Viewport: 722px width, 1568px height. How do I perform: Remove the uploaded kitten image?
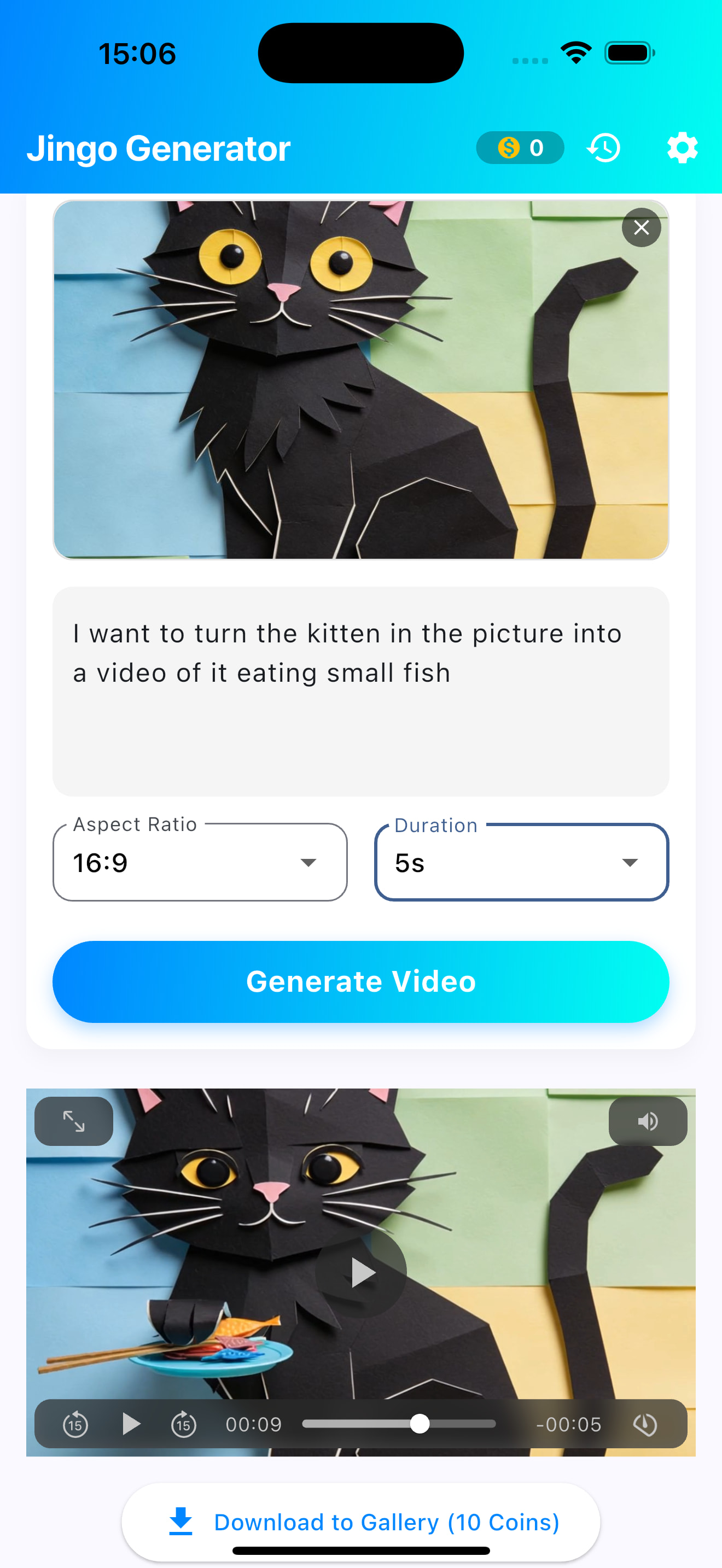click(x=641, y=227)
